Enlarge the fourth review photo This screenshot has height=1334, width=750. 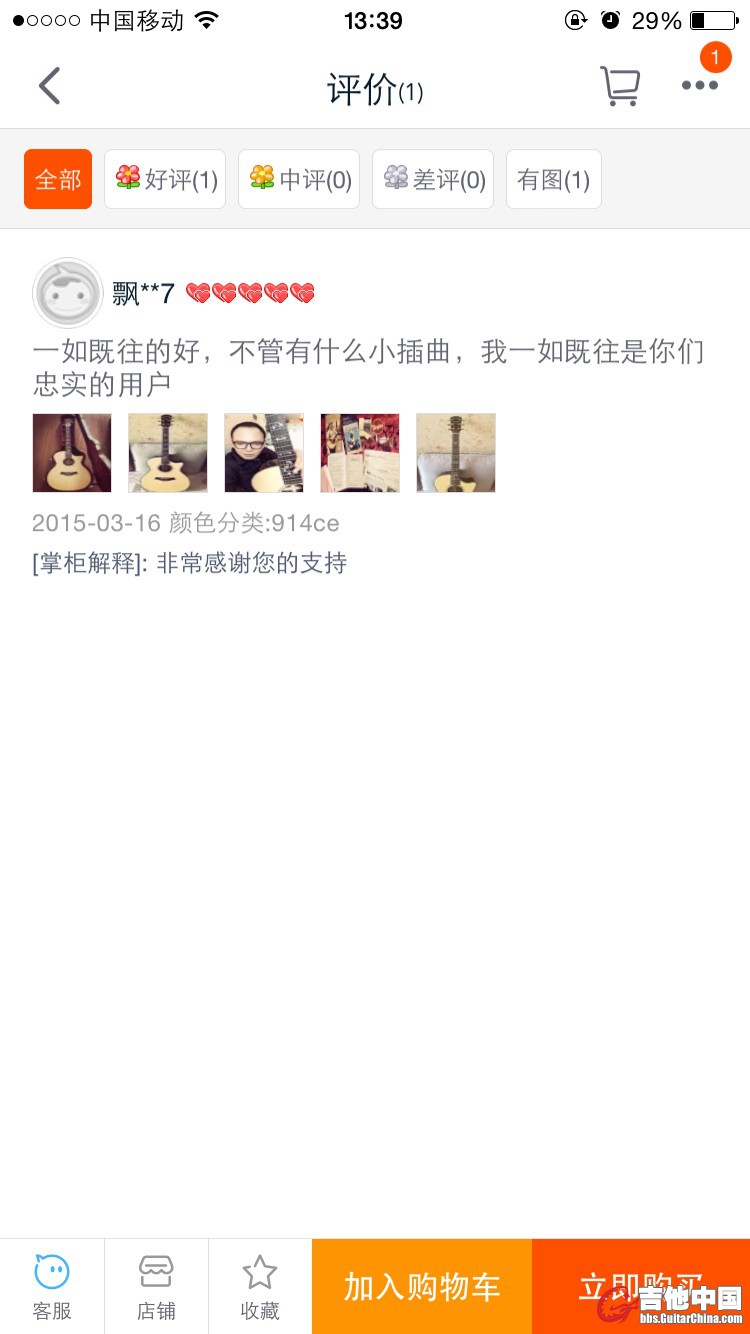360,453
